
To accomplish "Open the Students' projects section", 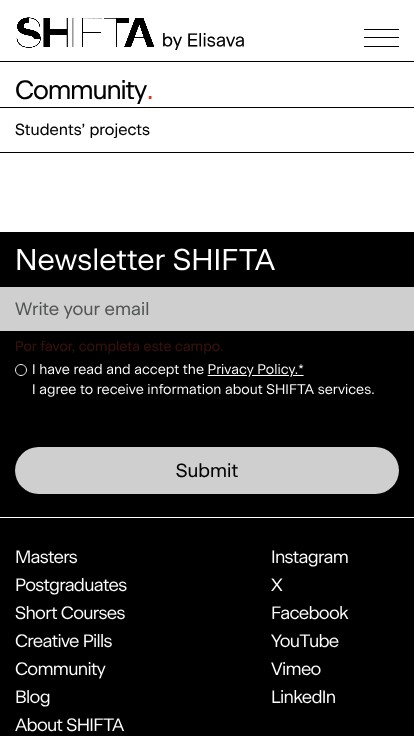I will [82, 130].
